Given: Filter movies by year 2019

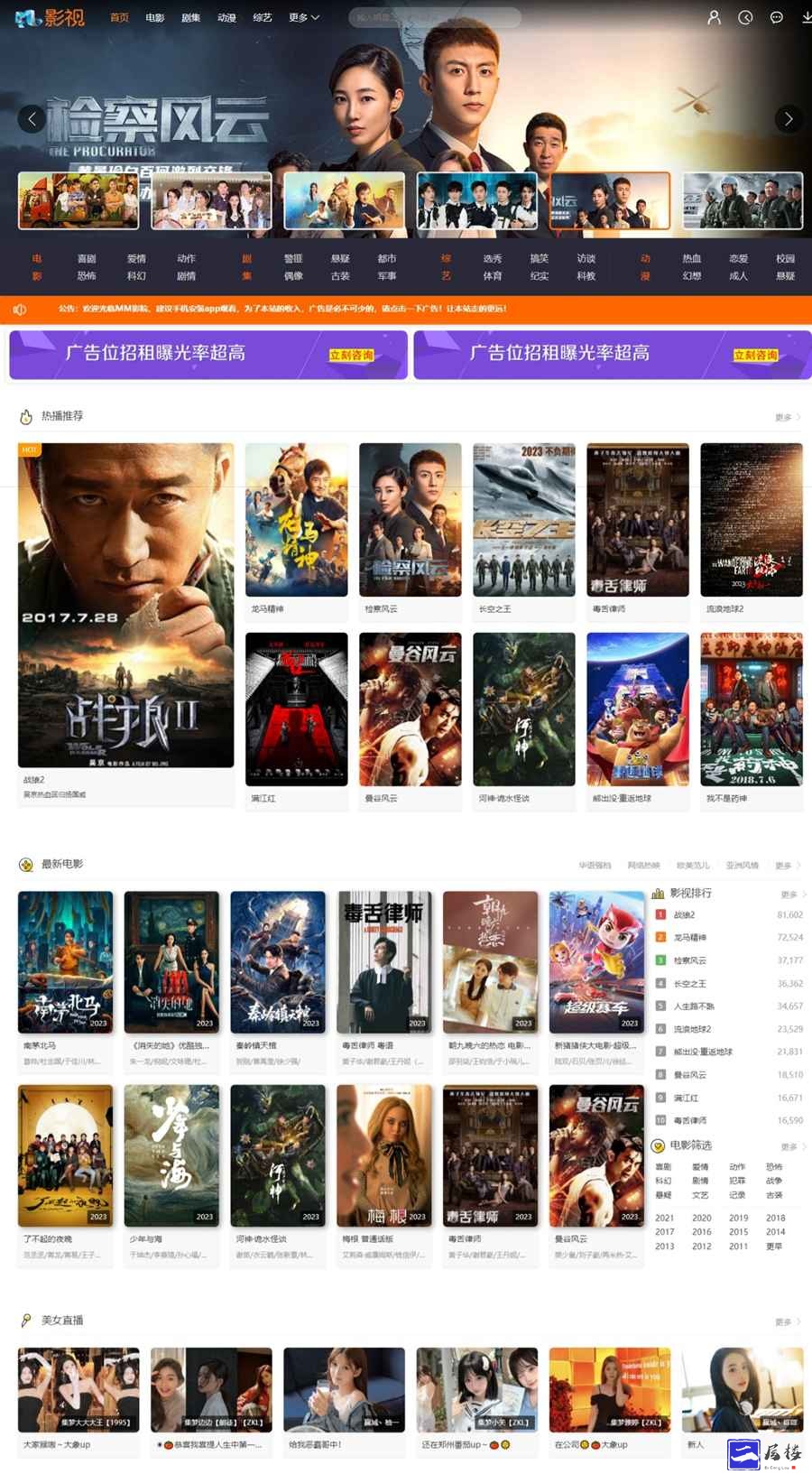Looking at the screenshot, I should pyautogui.click(x=738, y=1218).
